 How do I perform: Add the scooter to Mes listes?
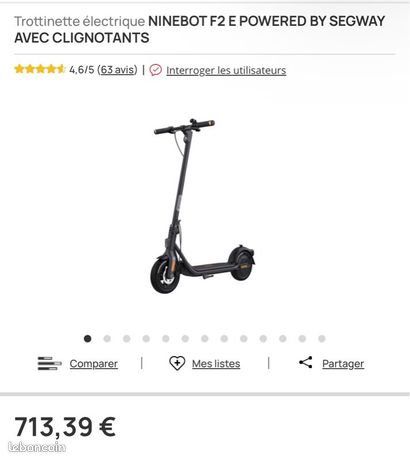216,363
